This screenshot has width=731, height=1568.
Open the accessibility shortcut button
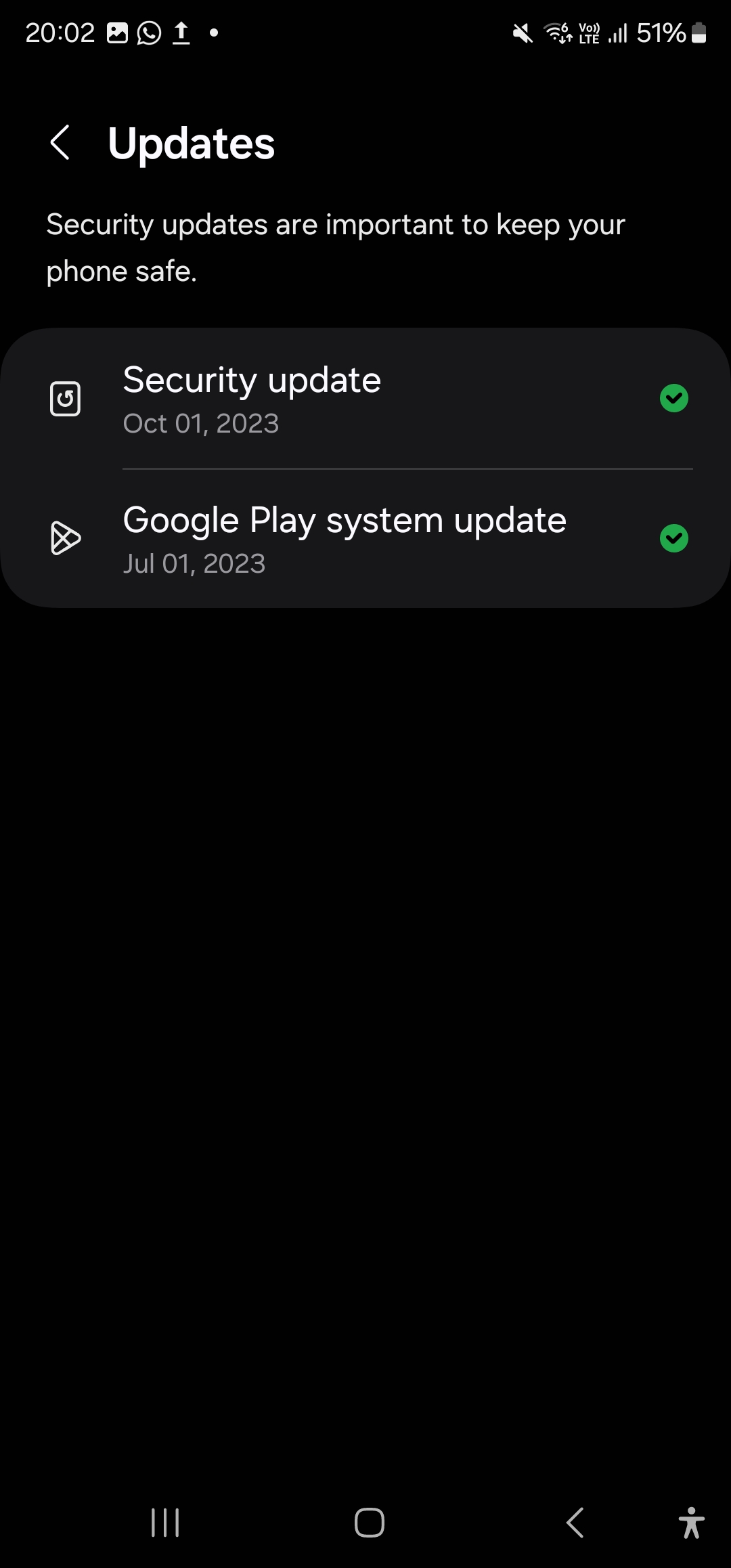tap(691, 1523)
